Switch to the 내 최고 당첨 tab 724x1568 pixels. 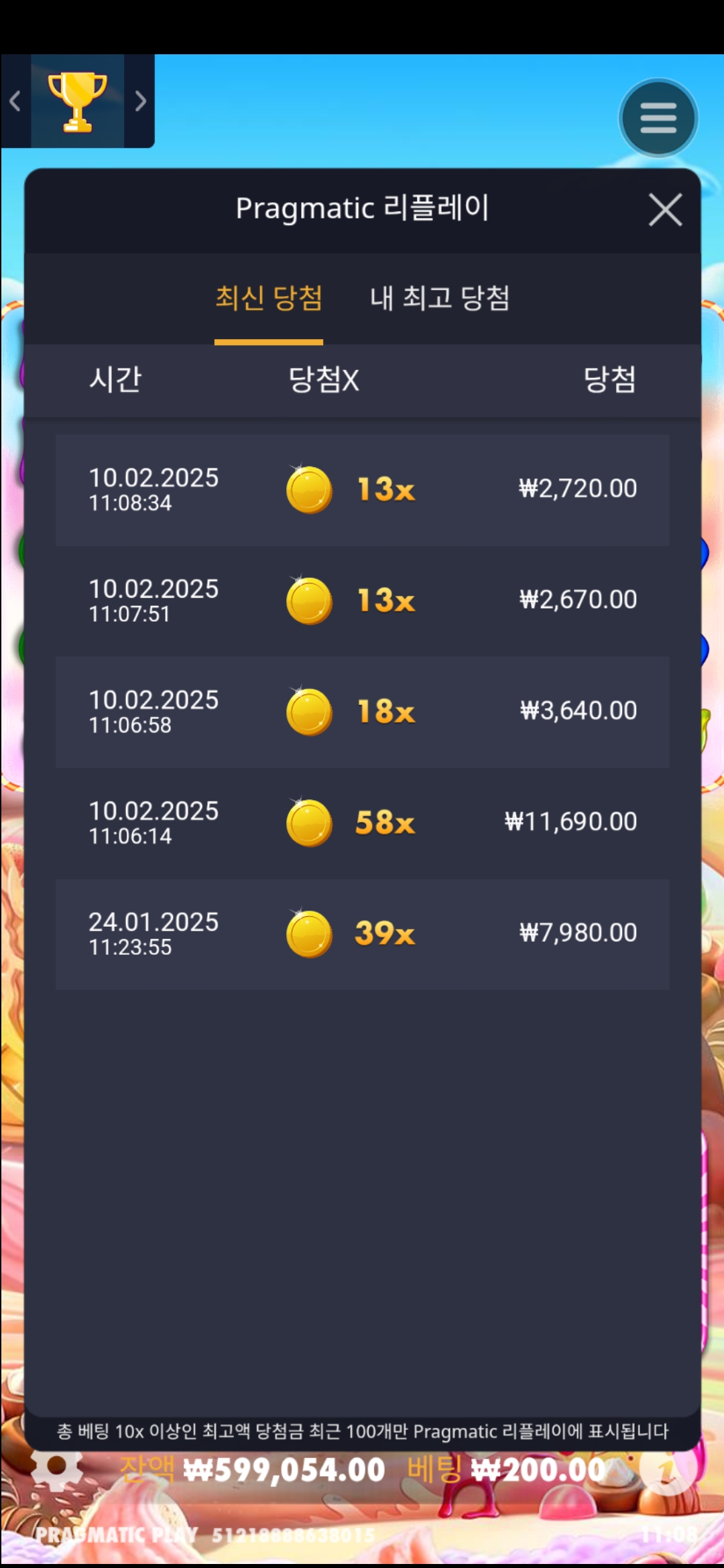pyautogui.click(x=440, y=298)
